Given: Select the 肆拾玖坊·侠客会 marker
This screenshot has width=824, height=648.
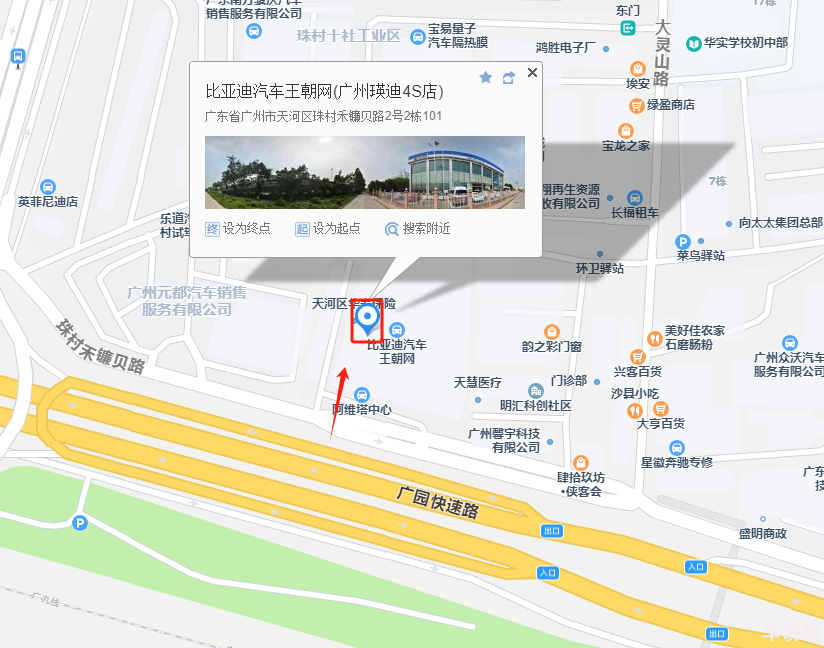Looking at the screenshot, I should (x=580, y=461).
